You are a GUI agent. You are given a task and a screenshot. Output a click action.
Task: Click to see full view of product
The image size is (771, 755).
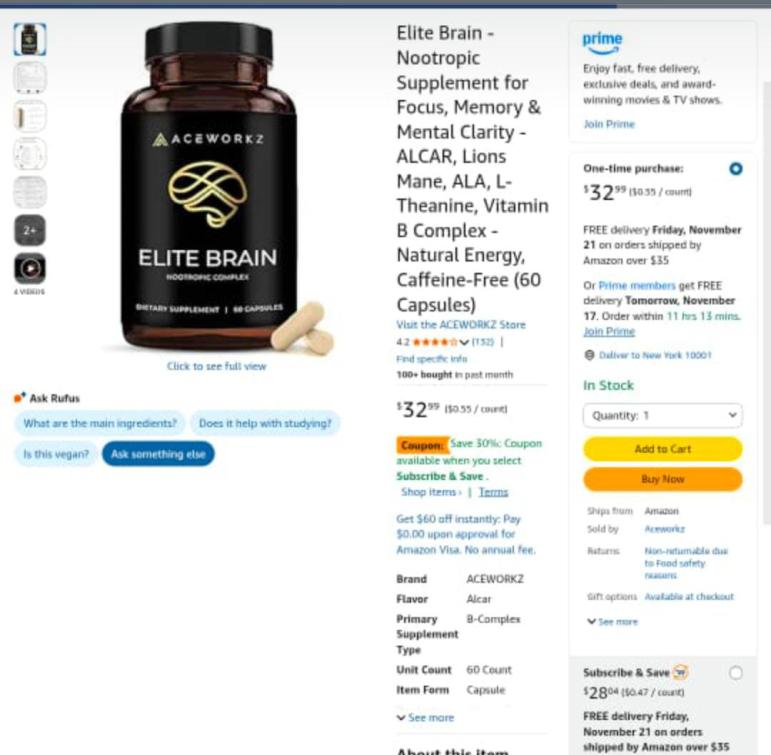point(216,366)
